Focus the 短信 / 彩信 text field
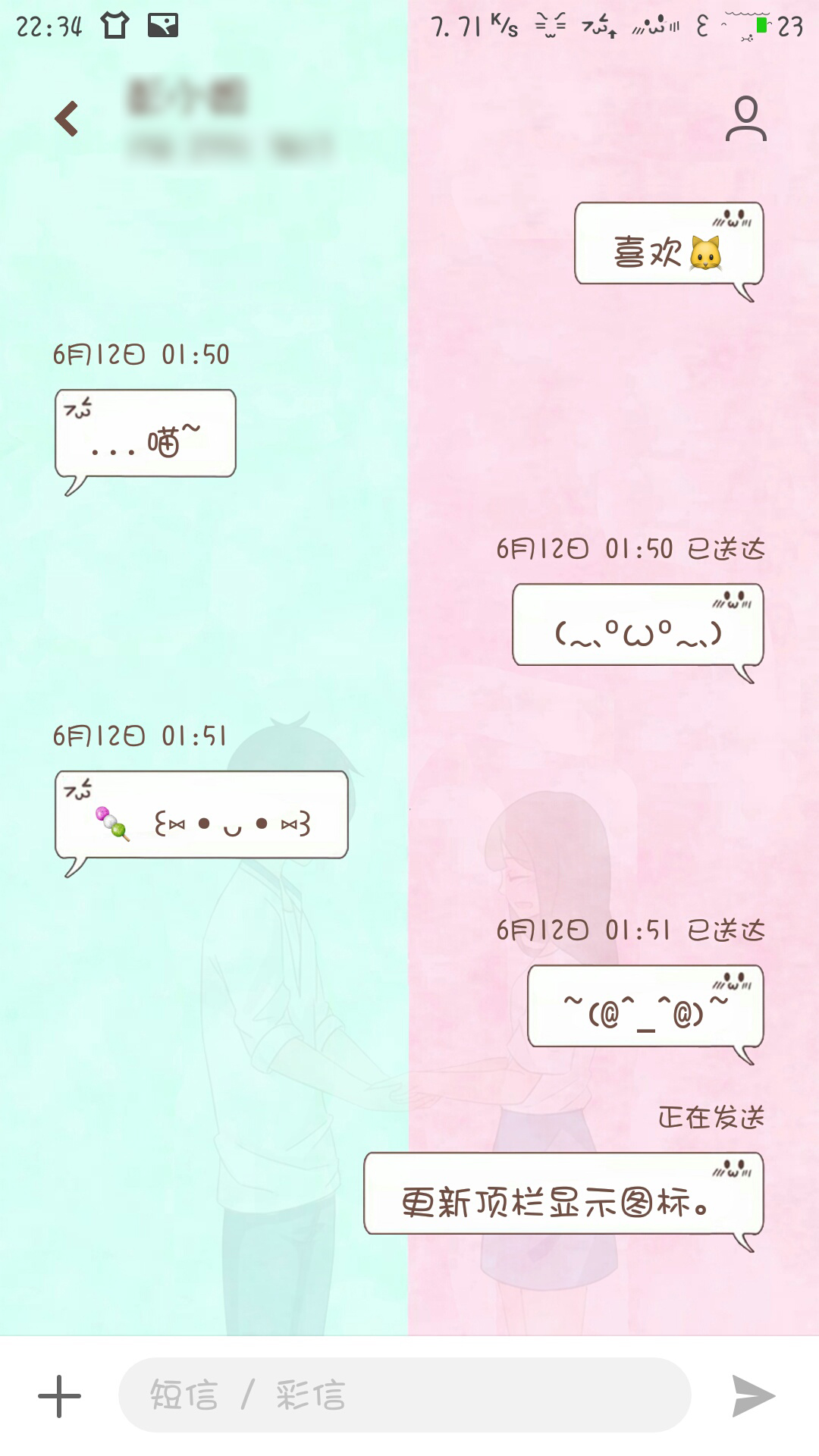Image resolution: width=819 pixels, height=1456 pixels. click(x=404, y=1395)
